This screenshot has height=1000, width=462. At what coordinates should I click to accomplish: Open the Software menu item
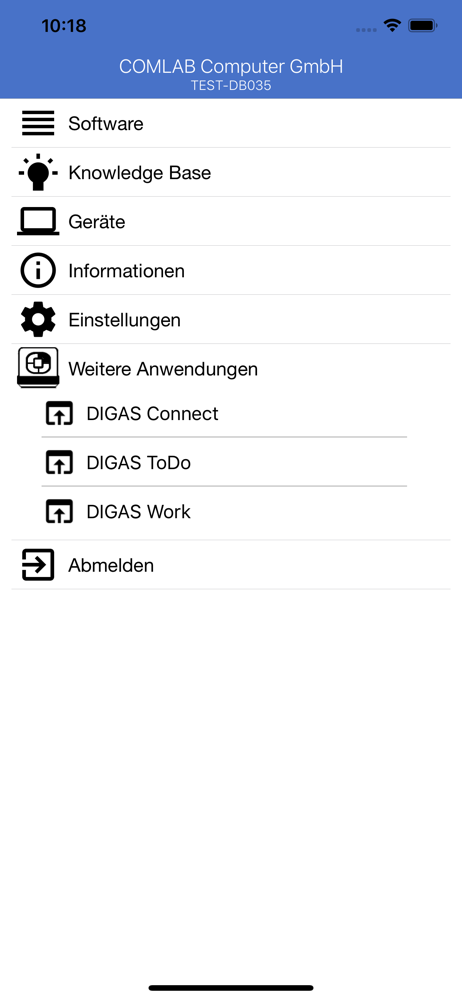(x=231, y=123)
